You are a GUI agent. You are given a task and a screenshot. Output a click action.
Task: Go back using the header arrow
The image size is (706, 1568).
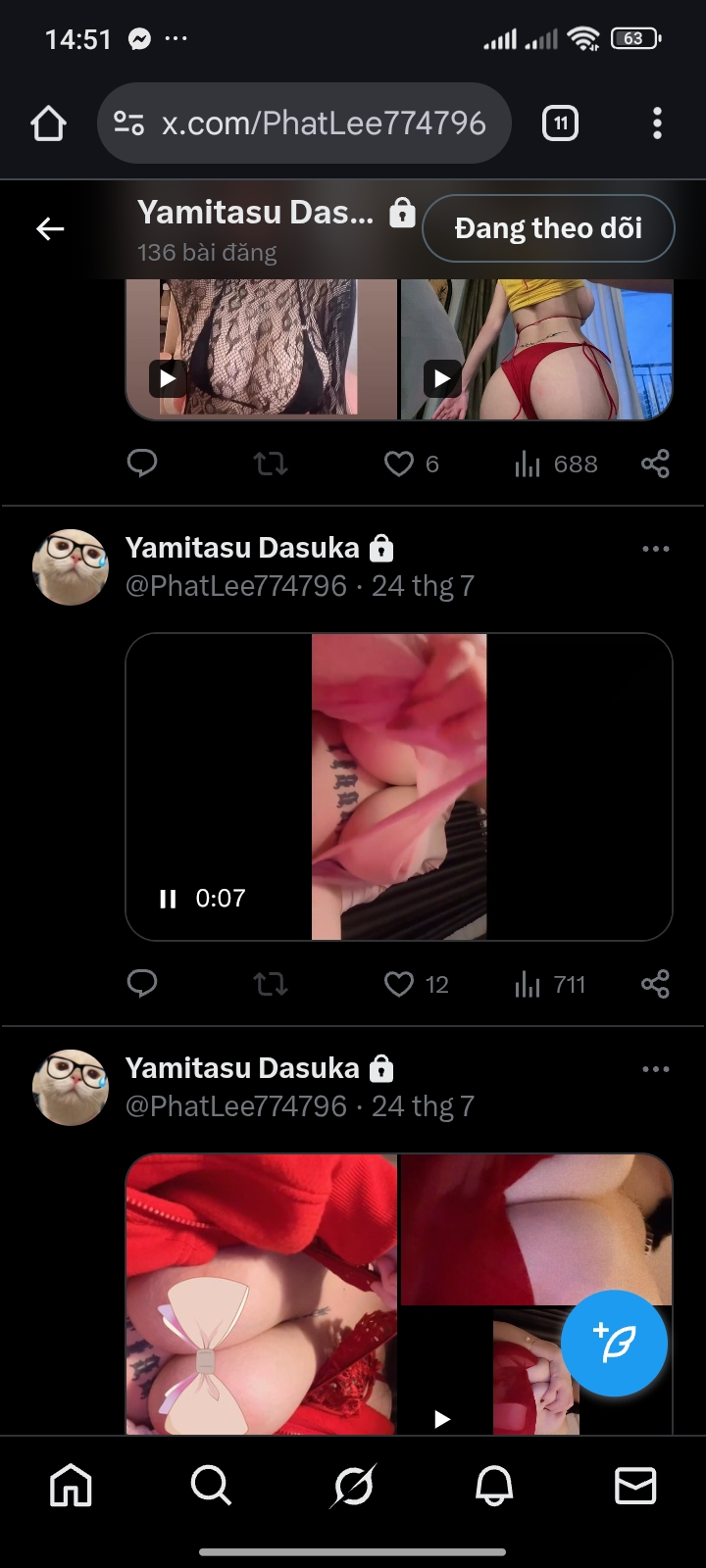coord(50,229)
